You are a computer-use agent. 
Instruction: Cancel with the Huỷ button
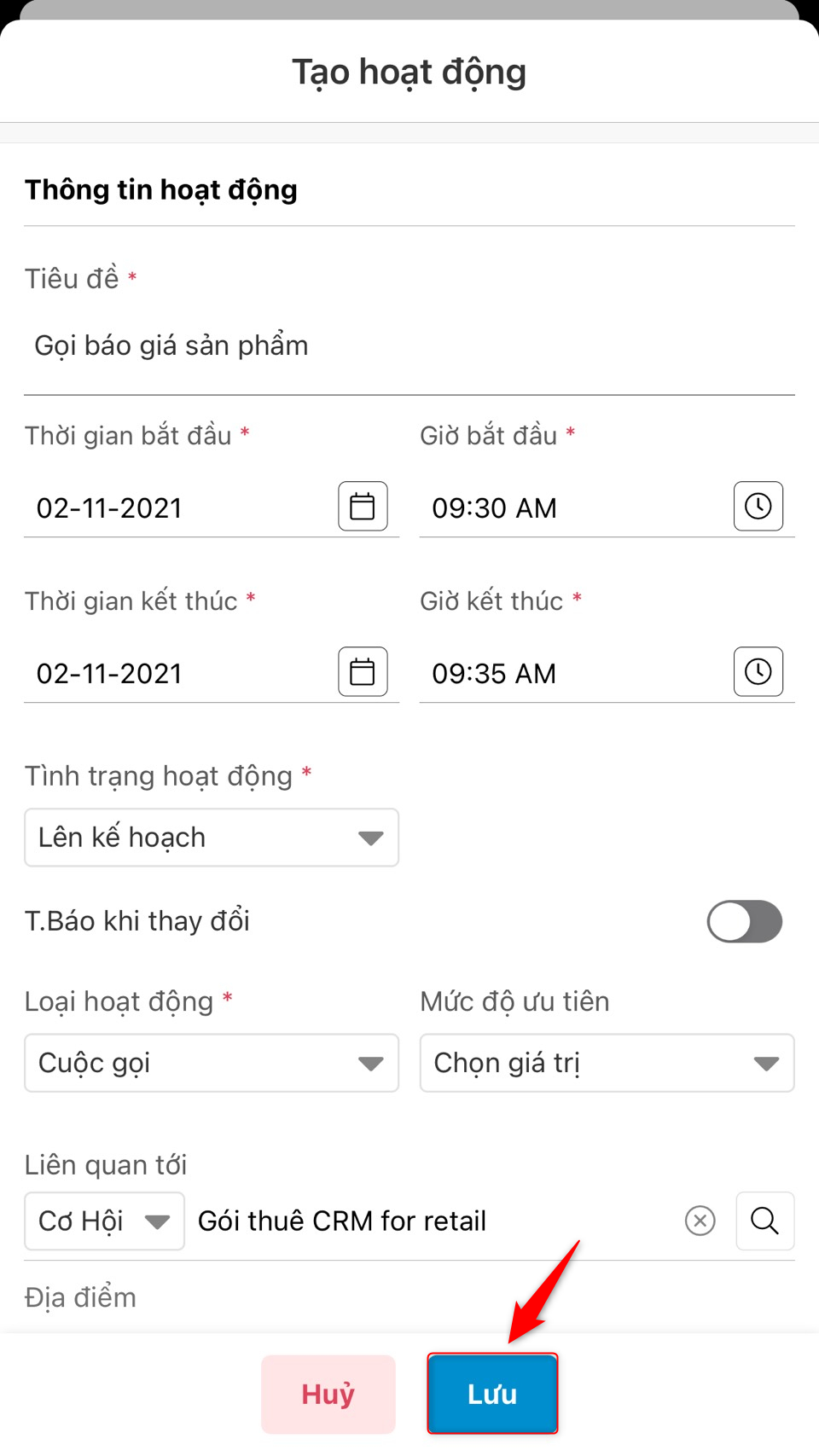[328, 1393]
